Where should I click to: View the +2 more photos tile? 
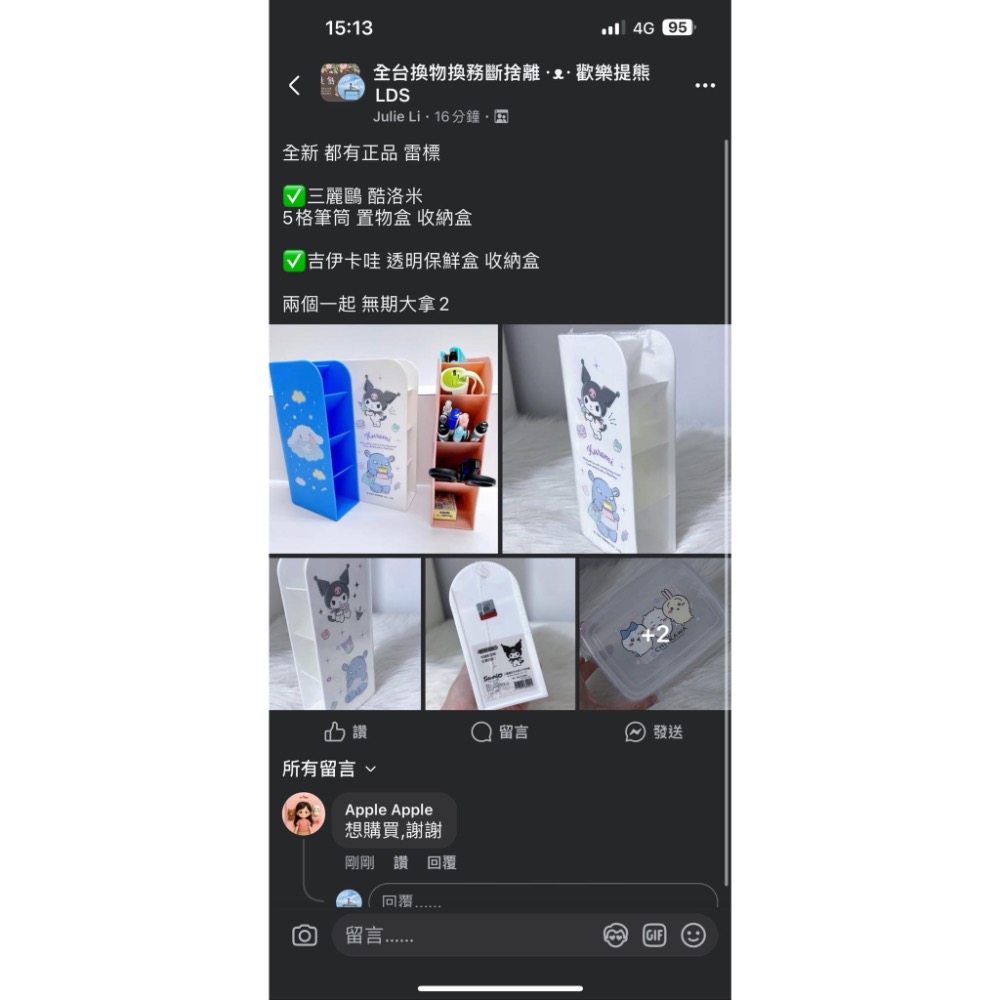(655, 634)
